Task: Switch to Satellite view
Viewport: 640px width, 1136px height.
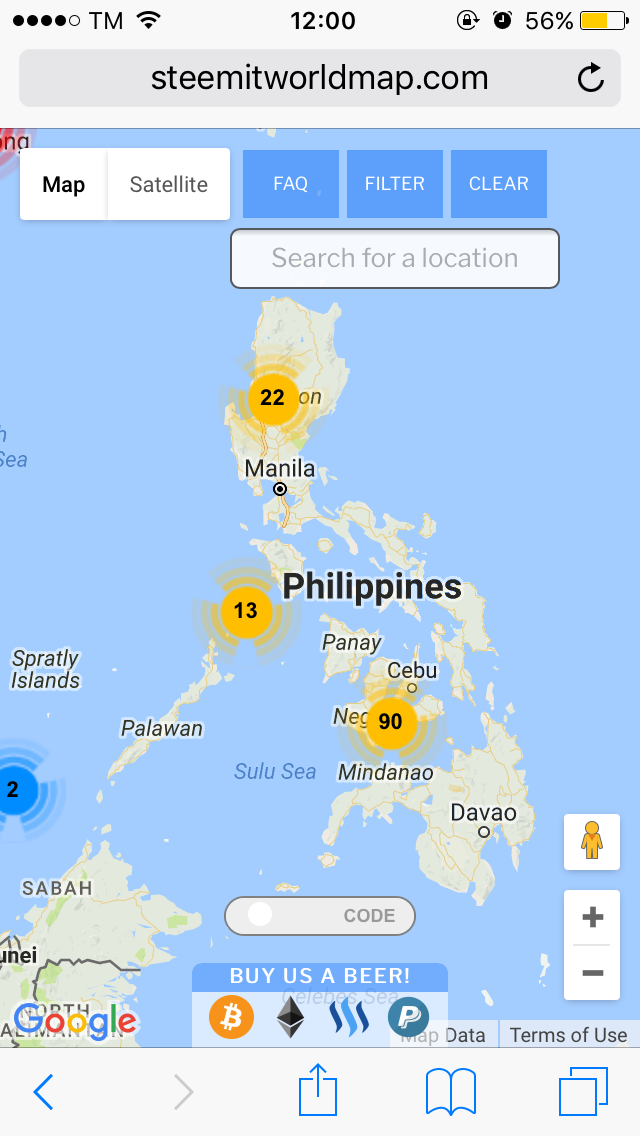Action: tap(168, 185)
